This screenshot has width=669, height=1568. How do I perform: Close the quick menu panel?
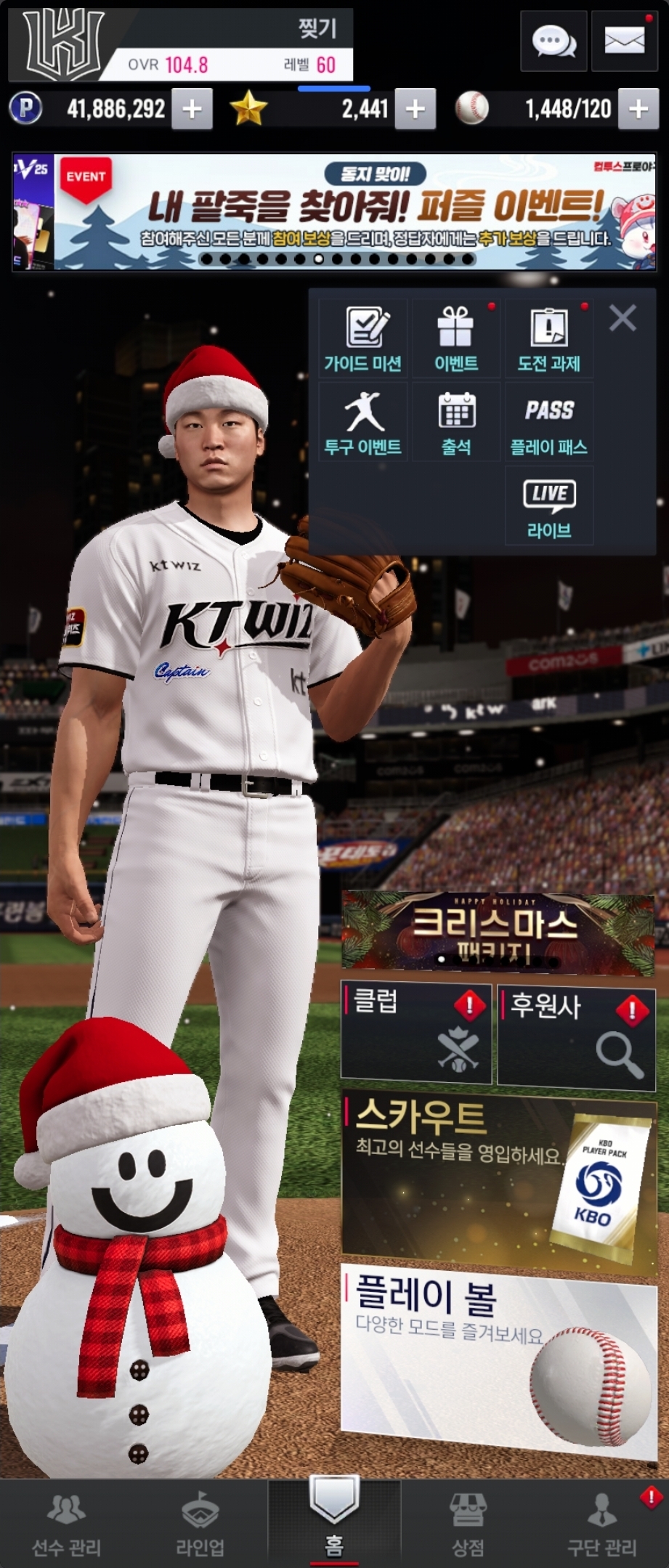click(x=623, y=318)
